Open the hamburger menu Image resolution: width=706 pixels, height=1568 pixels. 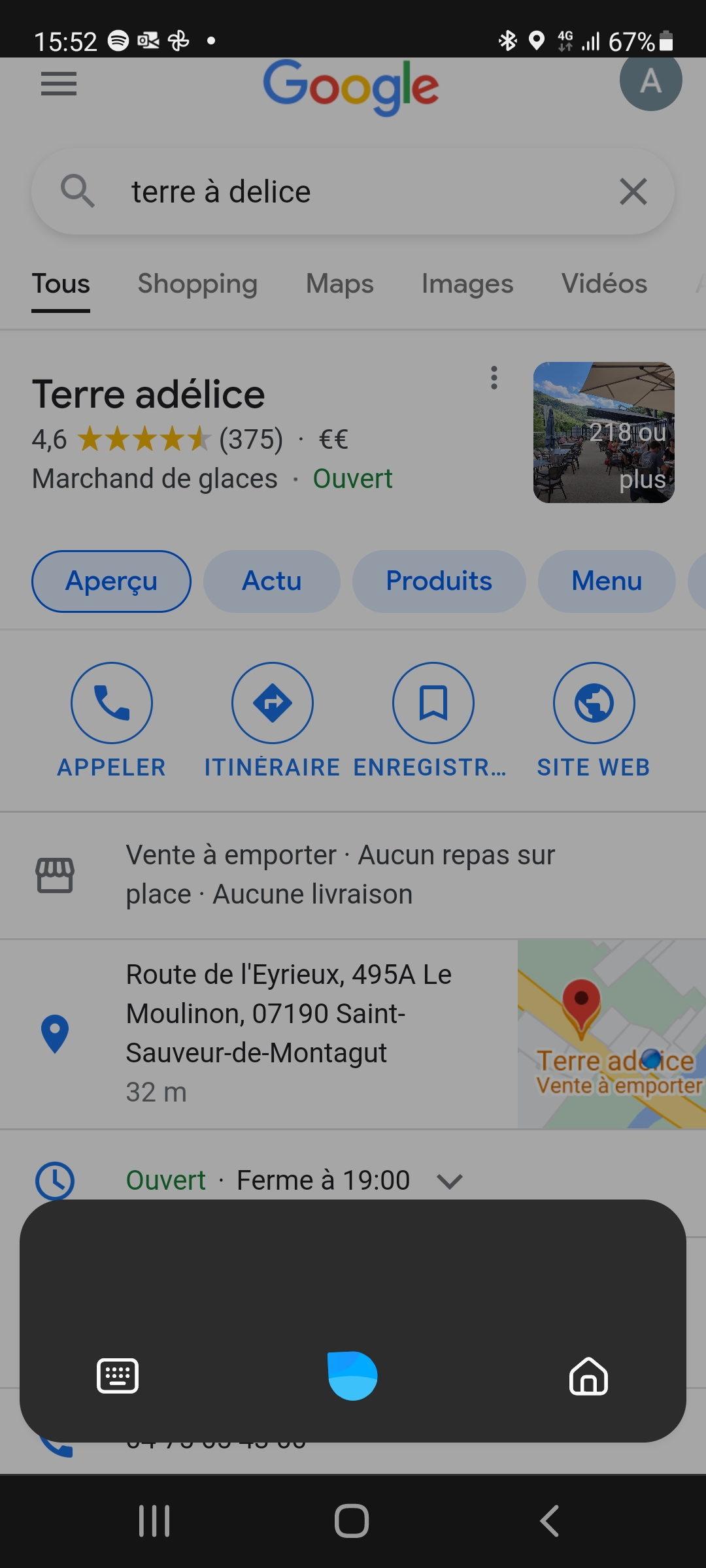pos(59,84)
